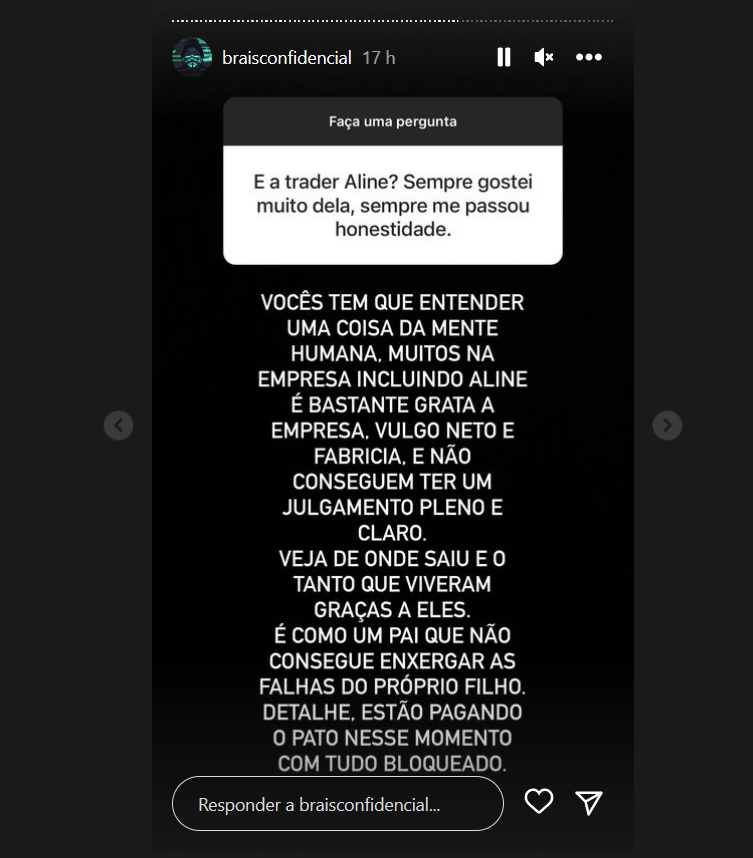The width and height of the screenshot is (753, 858).
Task: Pause the story playback
Action: point(504,57)
